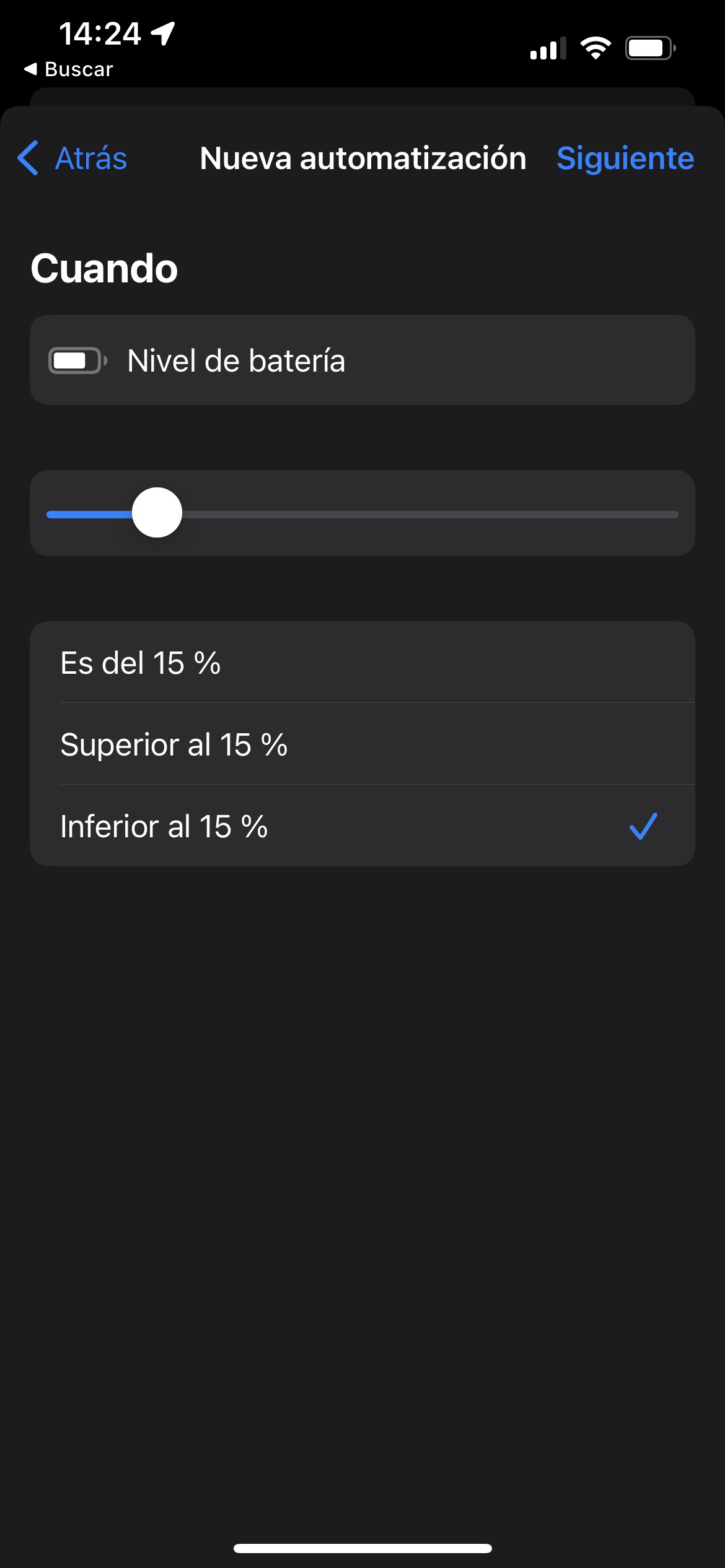Choose 'Superior al 15 %'

[x=362, y=744]
